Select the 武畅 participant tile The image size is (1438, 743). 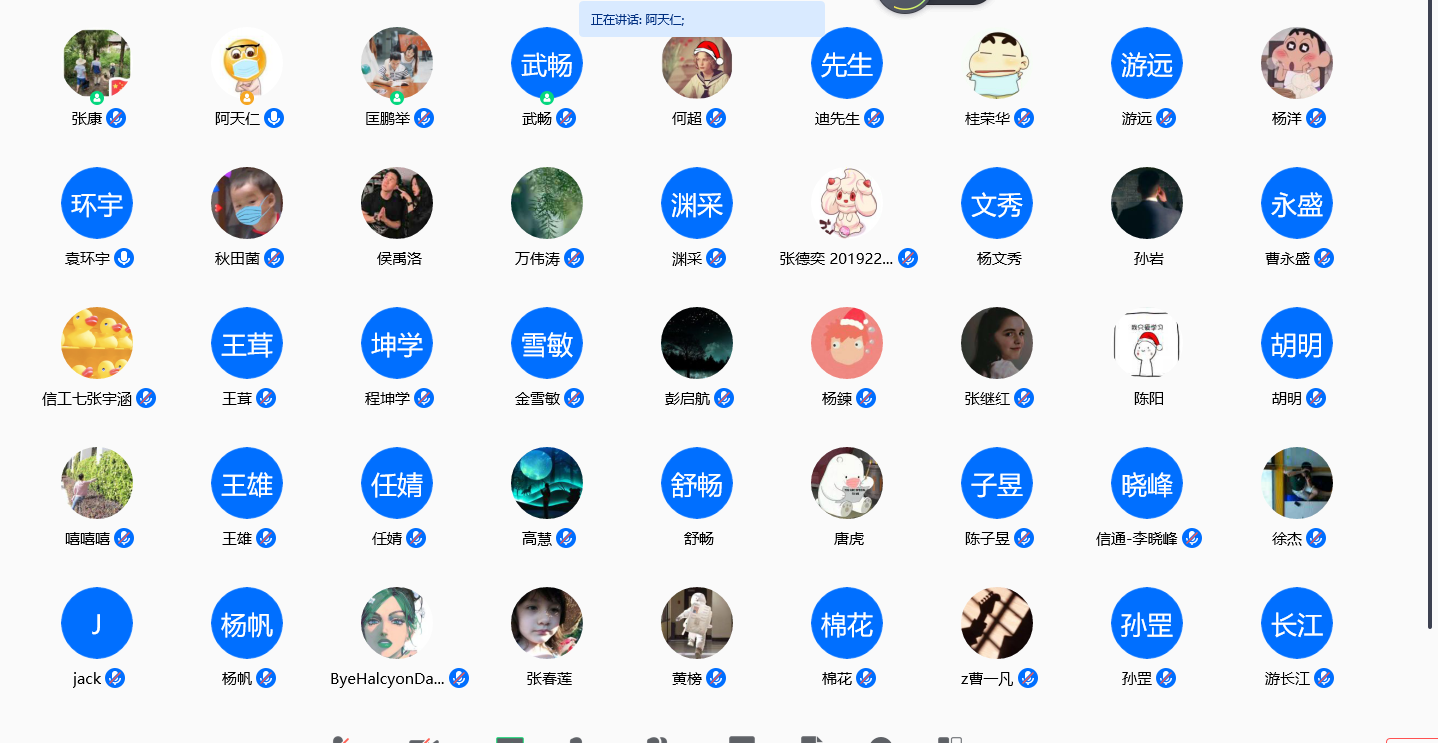(x=547, y=64)
